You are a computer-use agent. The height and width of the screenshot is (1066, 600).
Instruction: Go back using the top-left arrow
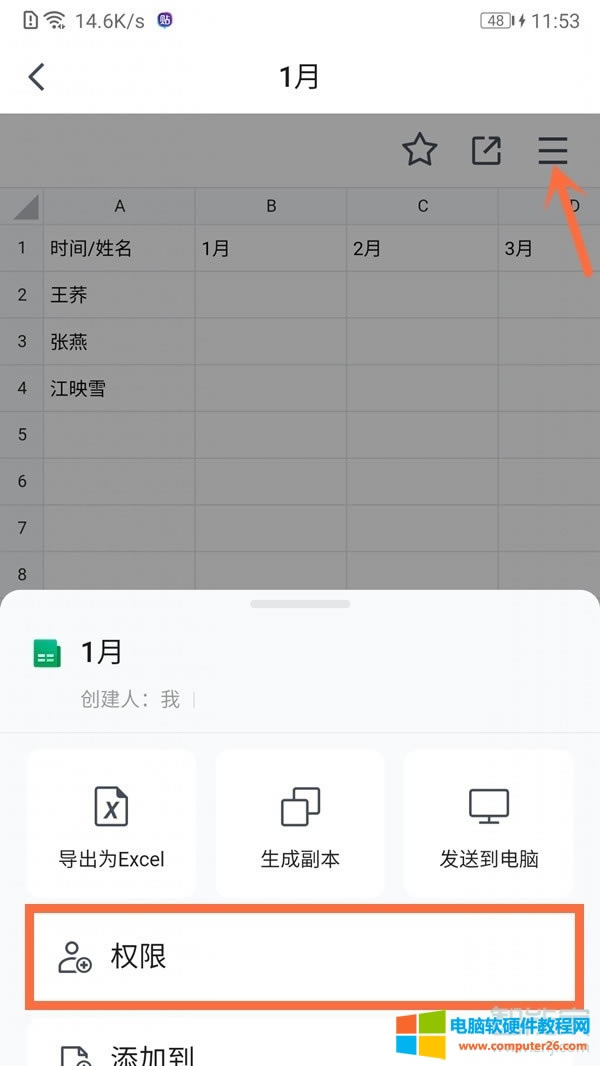pyautogui.click(x=37, y=77)
